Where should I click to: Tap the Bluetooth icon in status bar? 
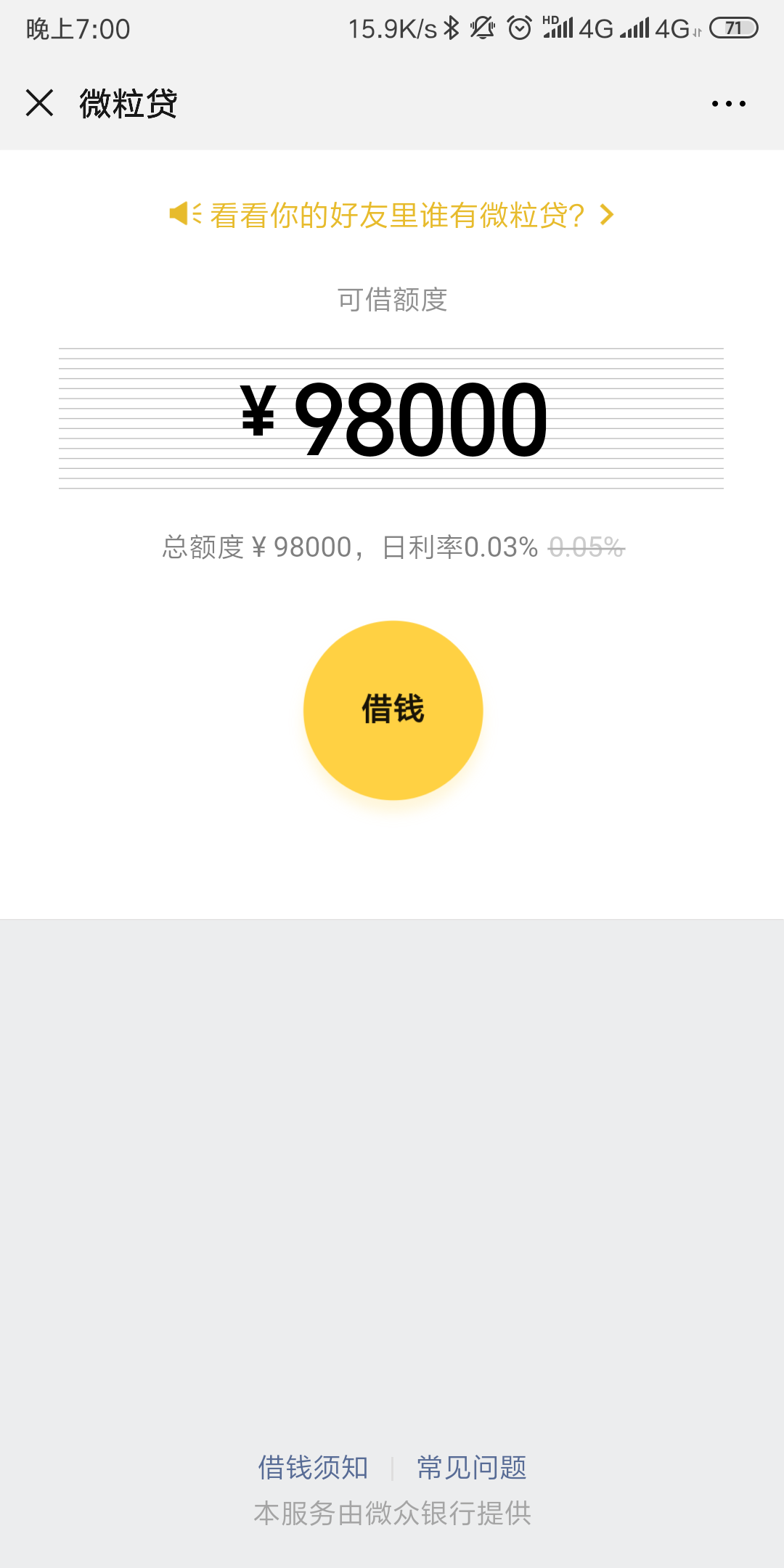coord(451,29)
